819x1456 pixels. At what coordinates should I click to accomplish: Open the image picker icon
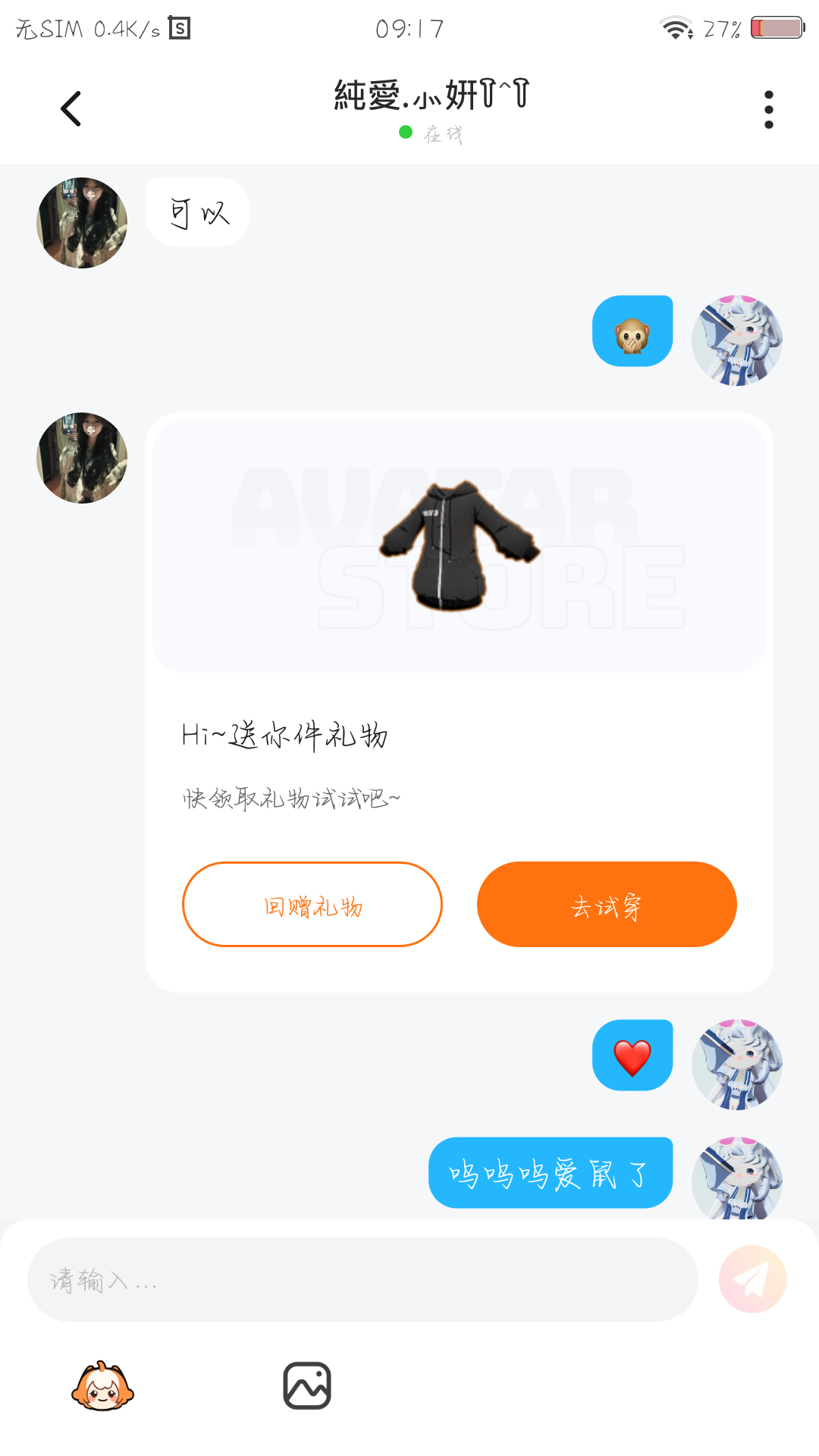pos(307,1386)
